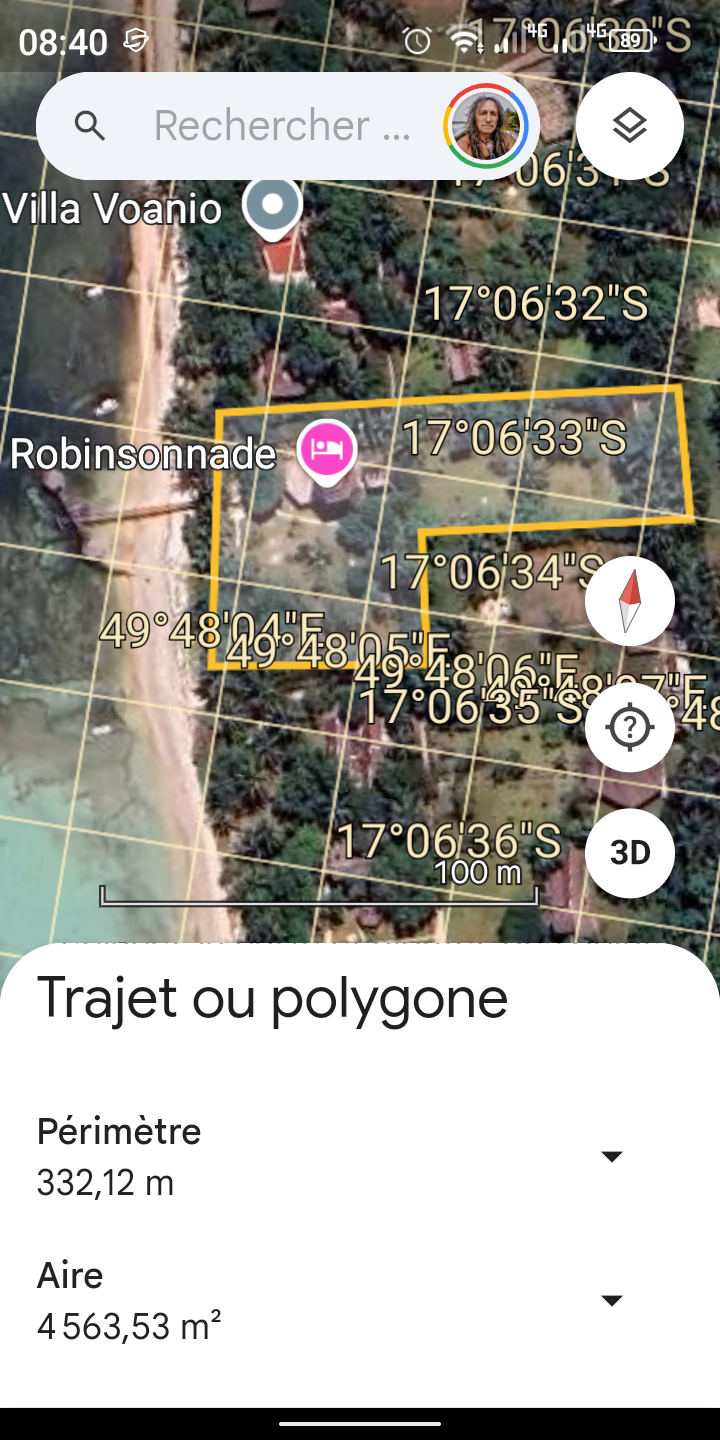This screenshot has height=1440, width=720.
Task: Switch to 3D view
Action: [x=630, y=853]
